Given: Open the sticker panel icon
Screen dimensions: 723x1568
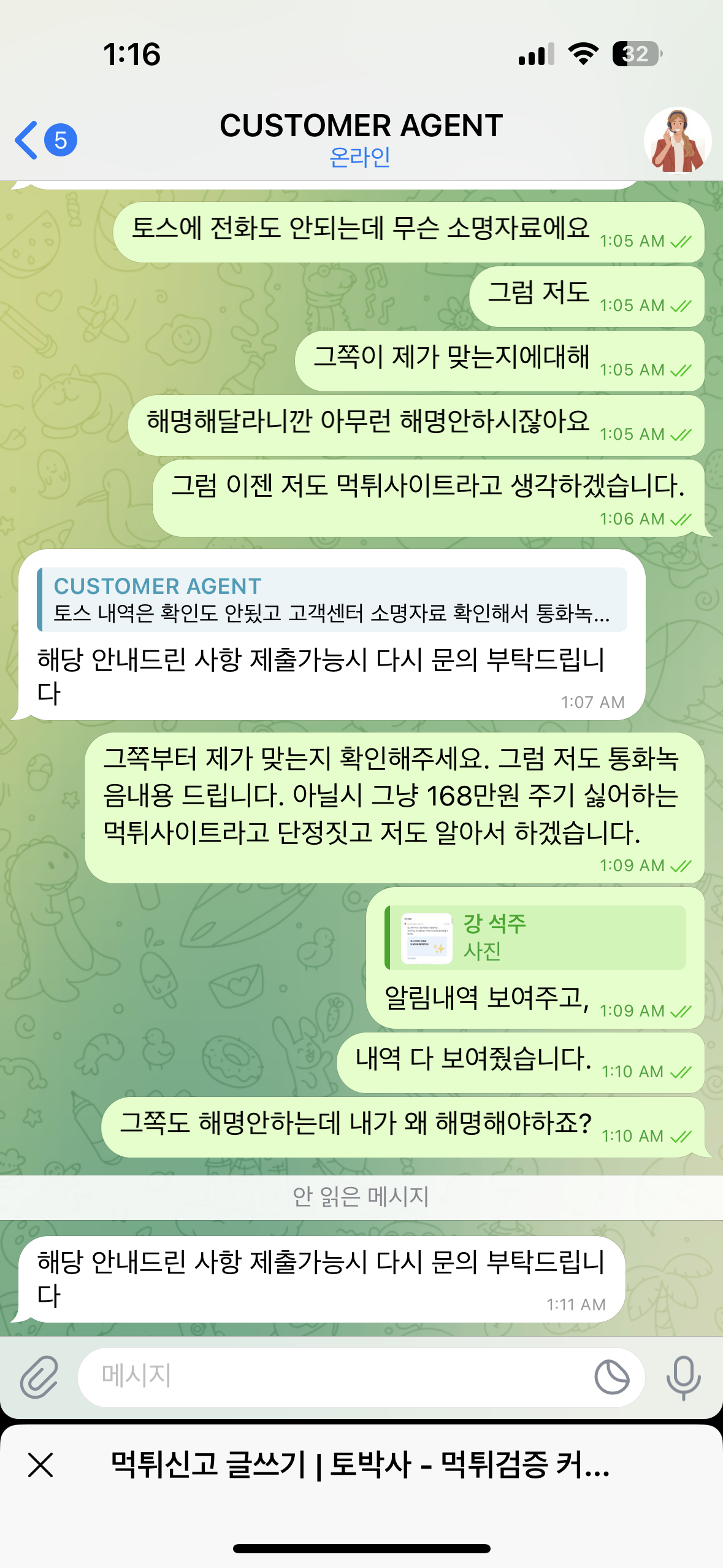Looking at the screenshot, I should click(611, 1377).
